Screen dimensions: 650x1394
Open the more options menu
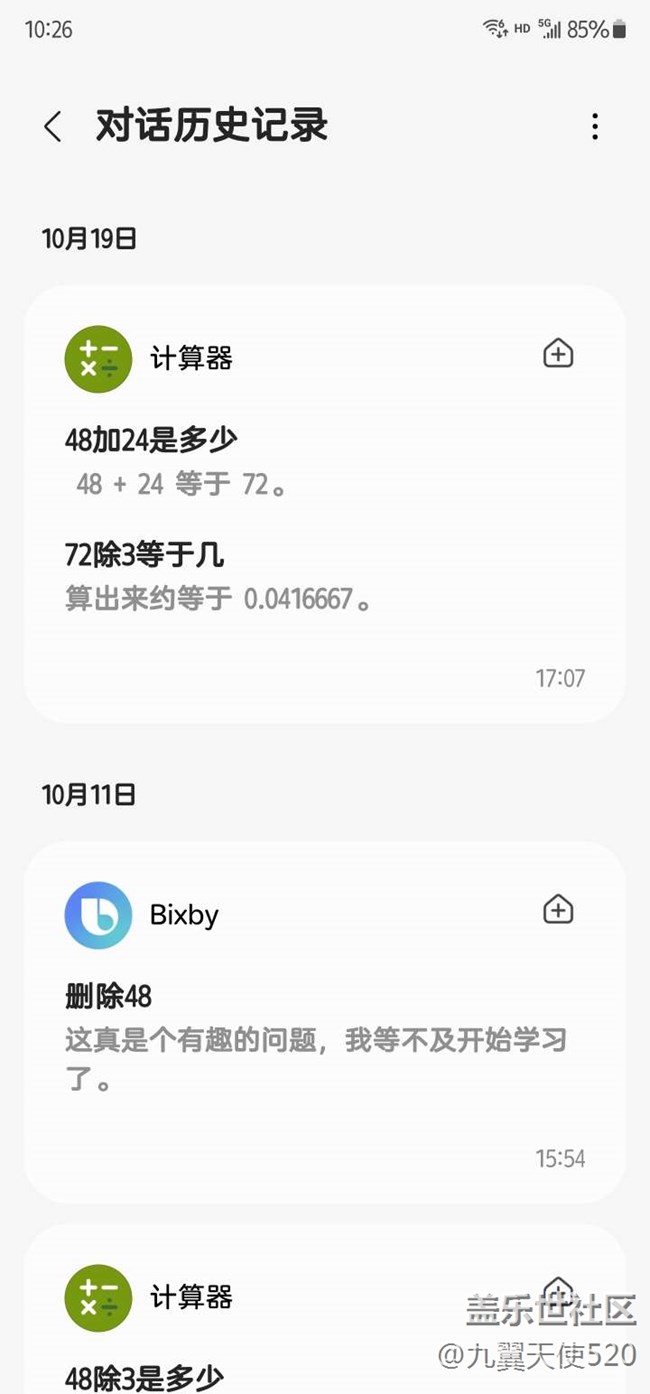pyautogui.click(x=595, y=127)
